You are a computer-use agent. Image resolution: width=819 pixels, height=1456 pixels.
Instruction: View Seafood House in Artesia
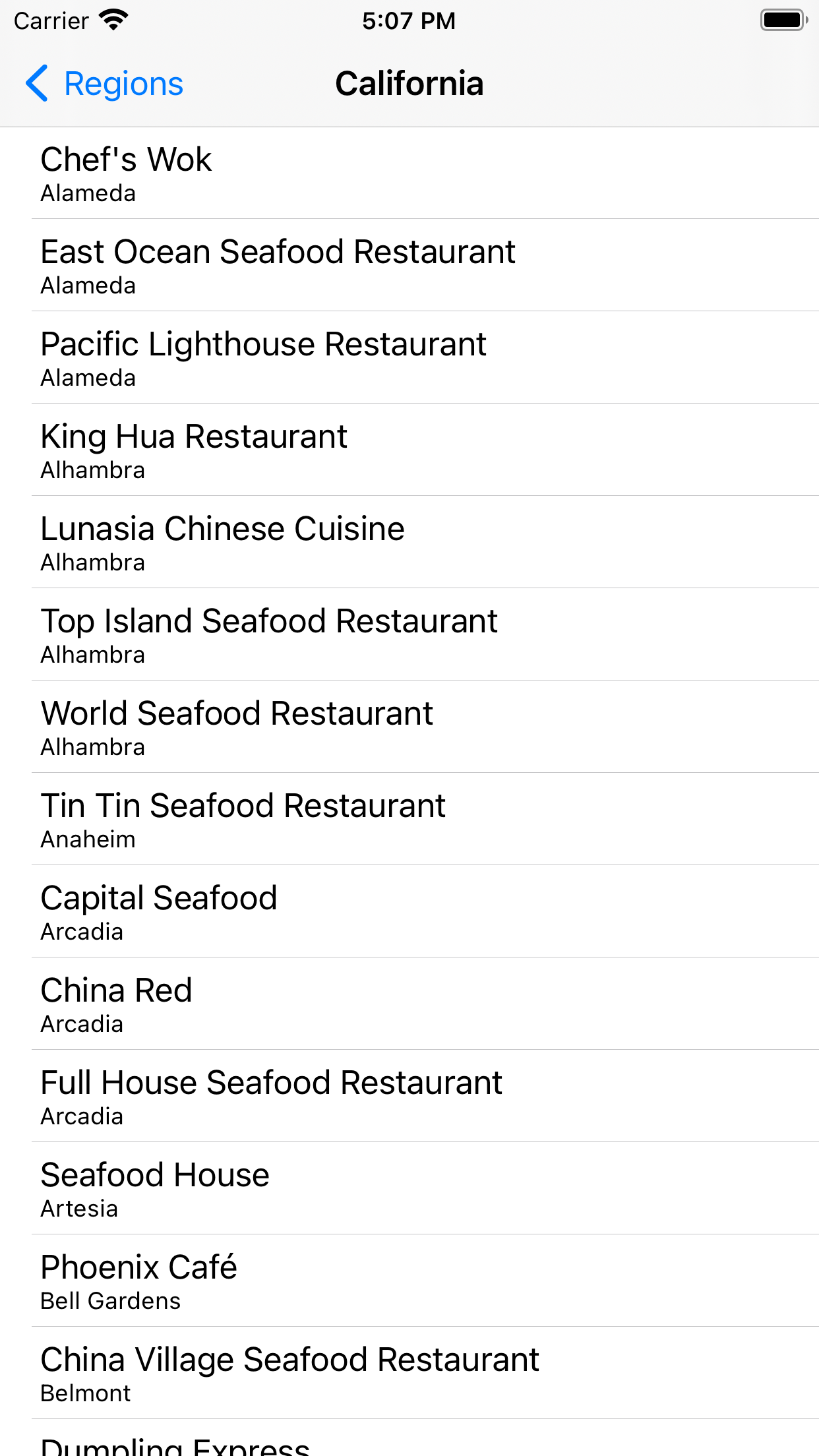(x=409, y=1189)
